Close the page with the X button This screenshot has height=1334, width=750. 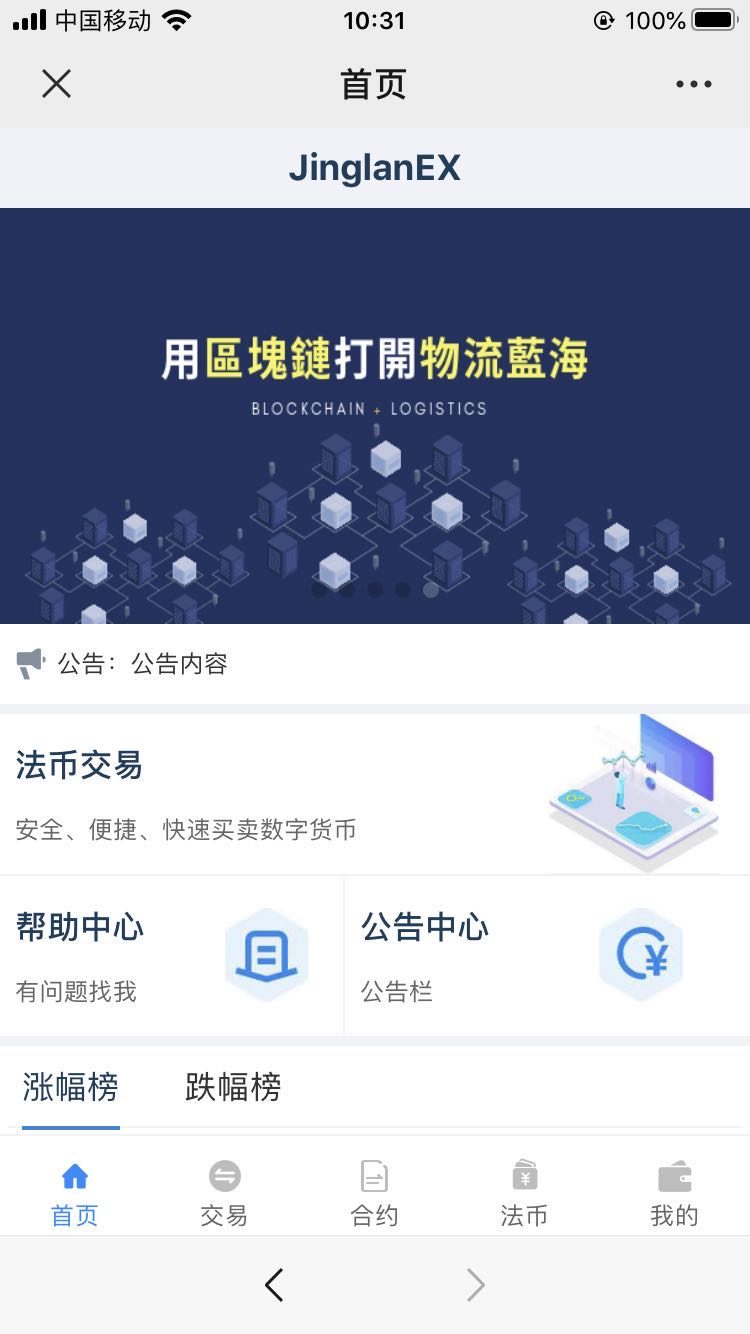point(57,84)
